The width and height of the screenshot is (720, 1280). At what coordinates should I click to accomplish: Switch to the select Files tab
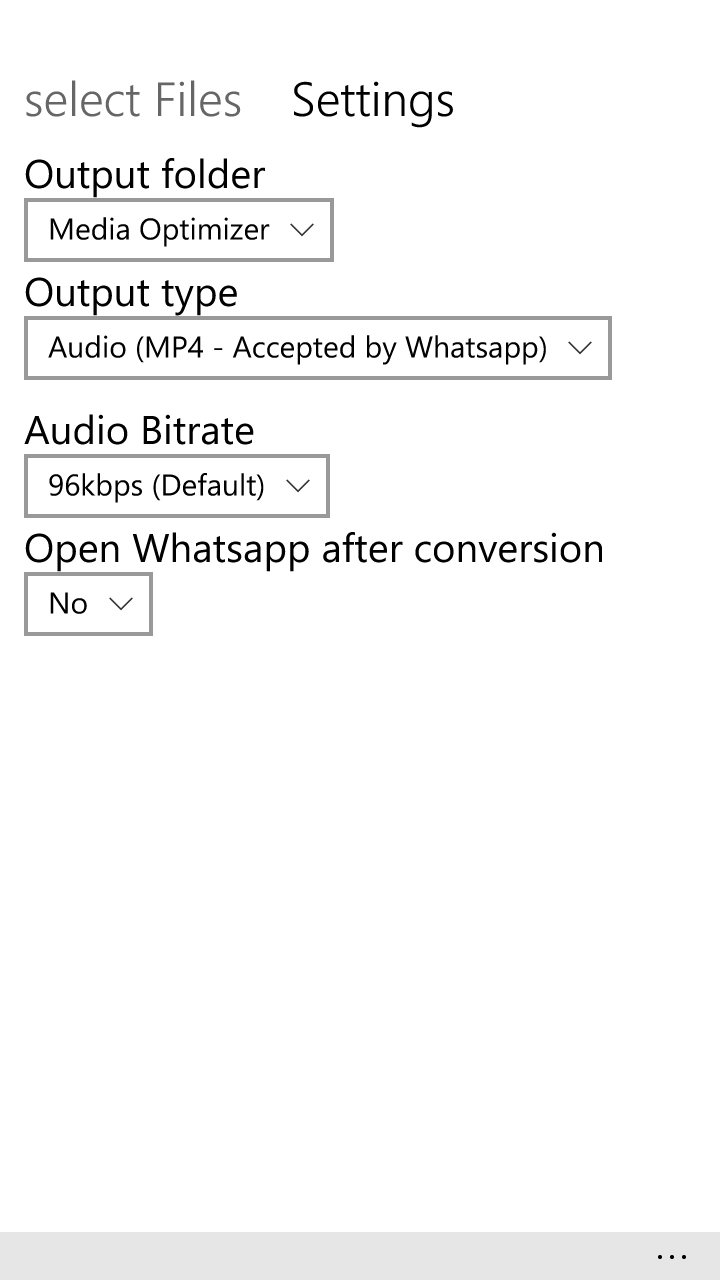pos(133,101)
